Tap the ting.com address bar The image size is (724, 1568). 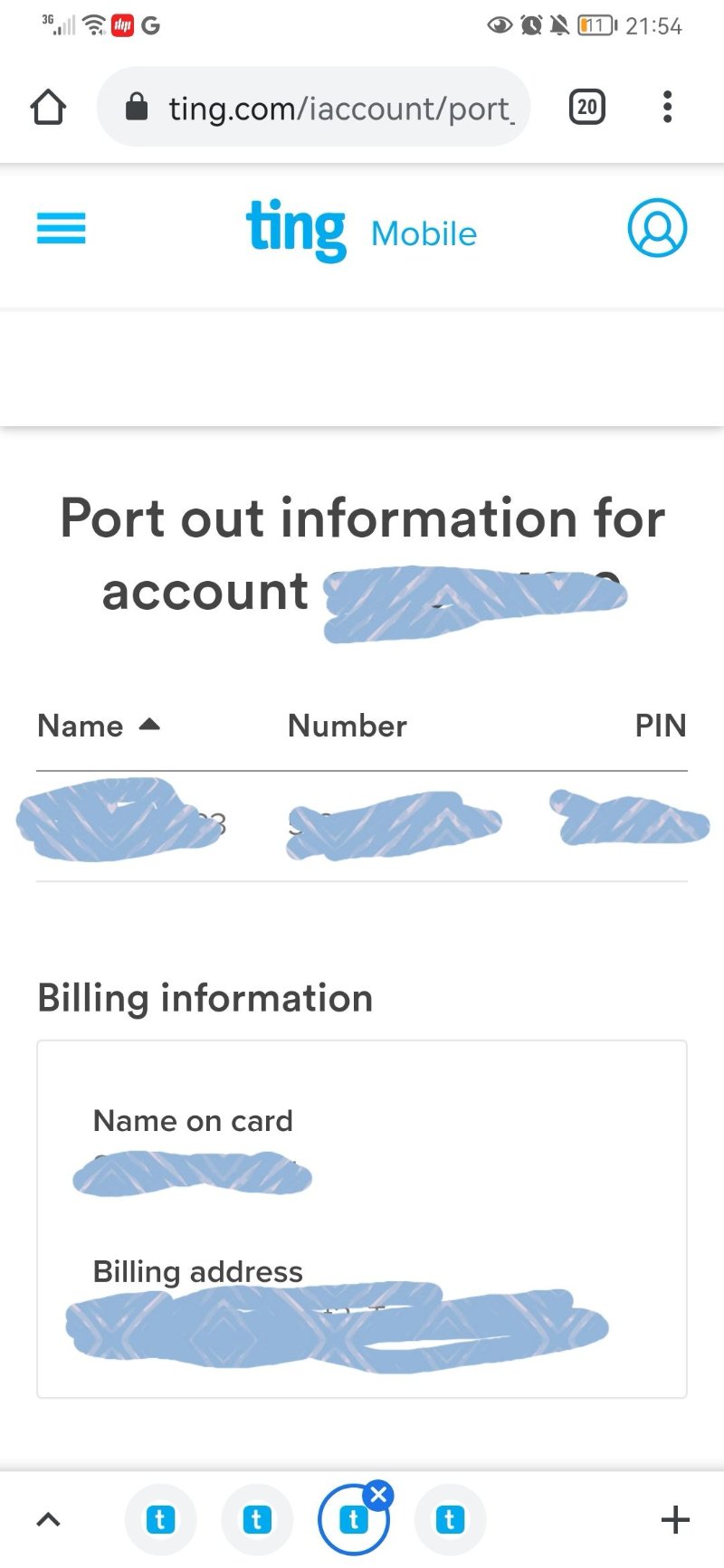click(314, 107)
